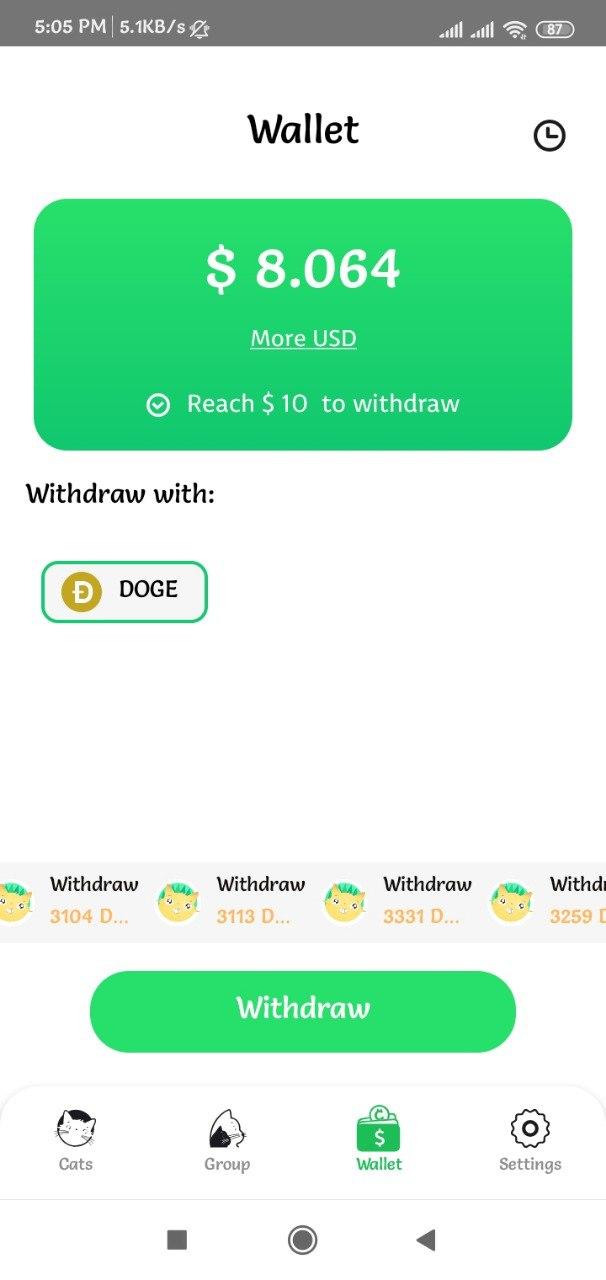The width and height of the screenshot is (606, 1280).
Task: Switch to the Cats tab
Action: click(x=76, y=1141)
